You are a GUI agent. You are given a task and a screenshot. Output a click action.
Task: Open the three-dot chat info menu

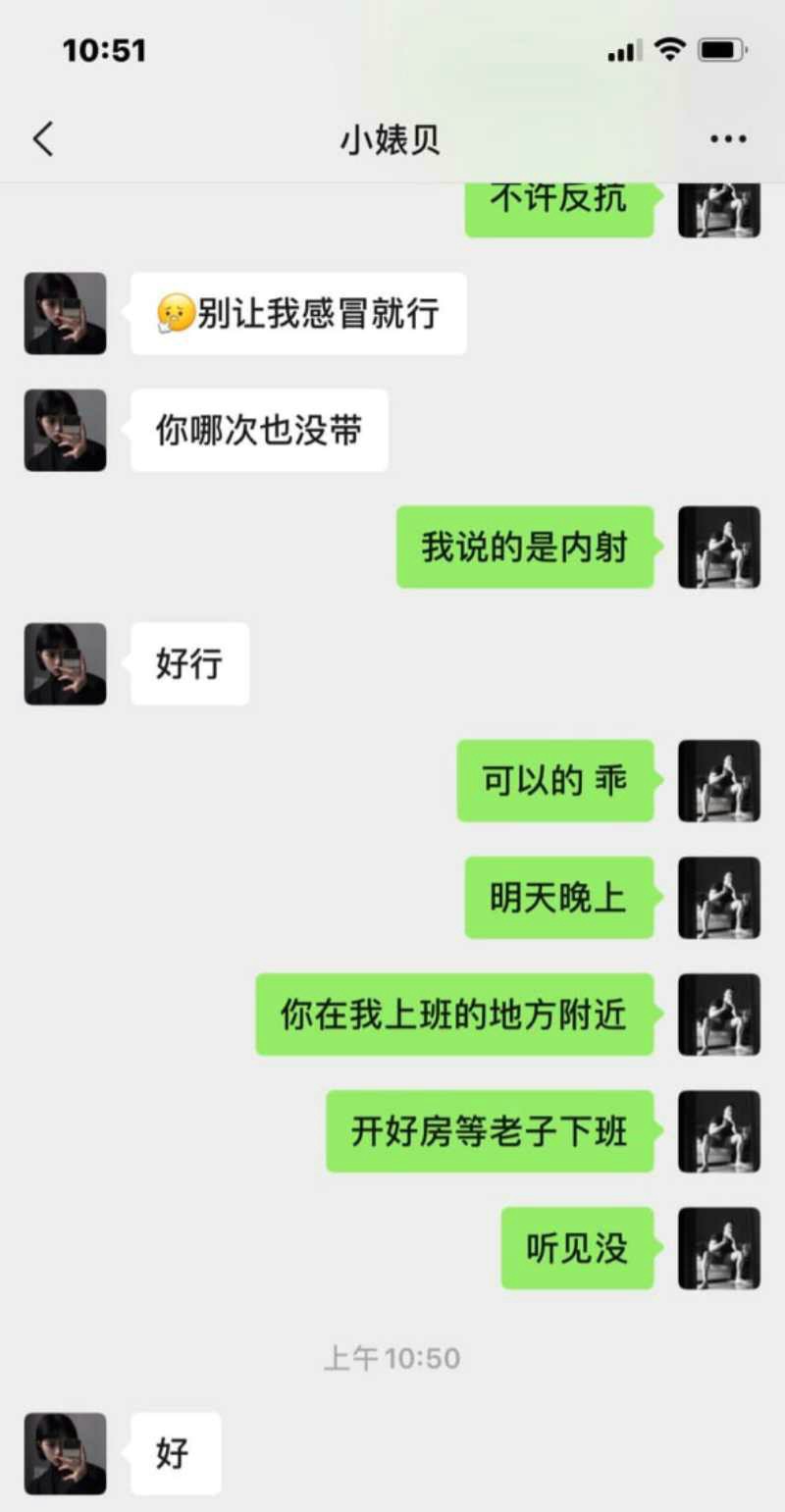(728, 139)
